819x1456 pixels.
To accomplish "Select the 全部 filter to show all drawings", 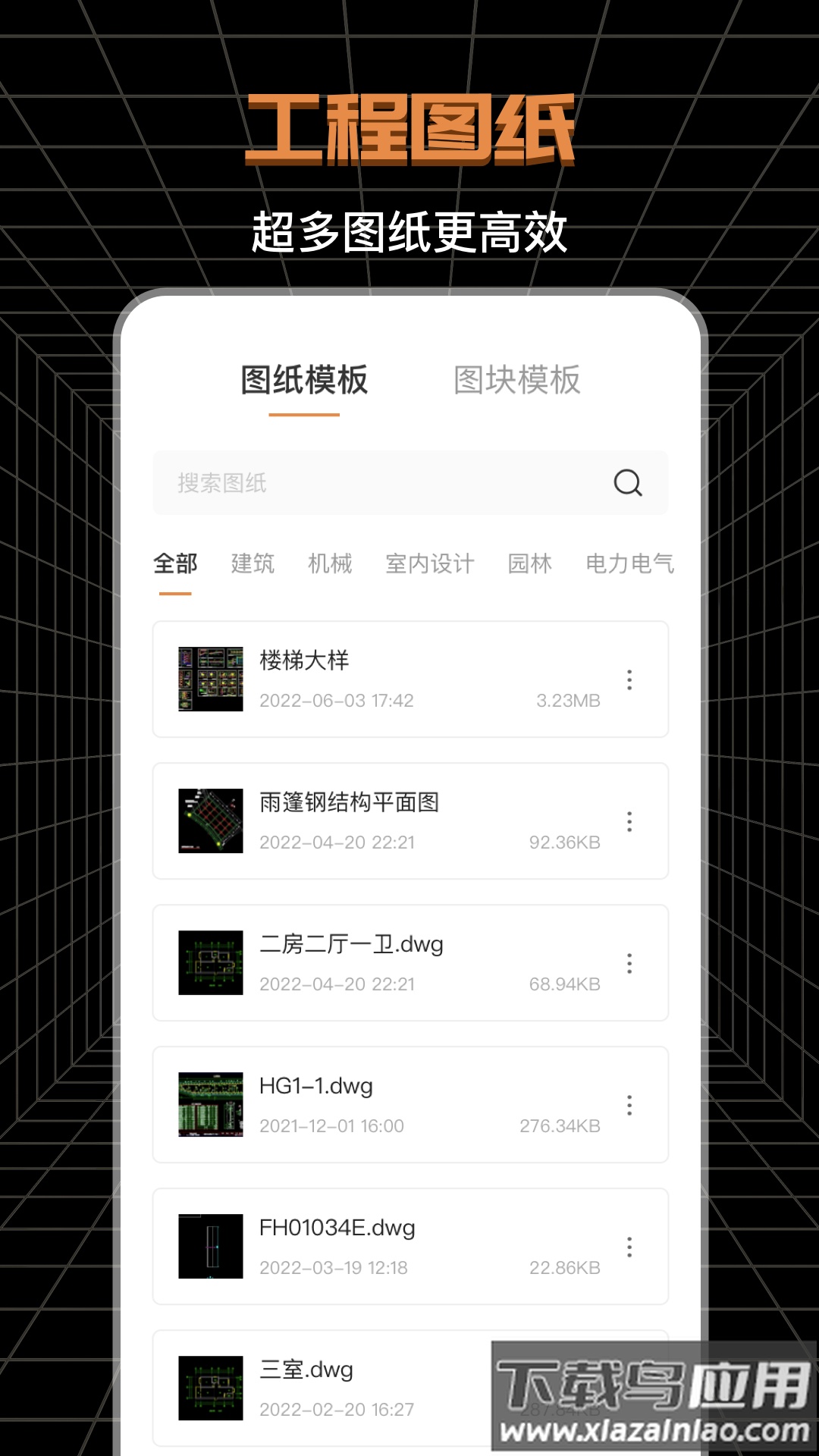I will [175, 564].
